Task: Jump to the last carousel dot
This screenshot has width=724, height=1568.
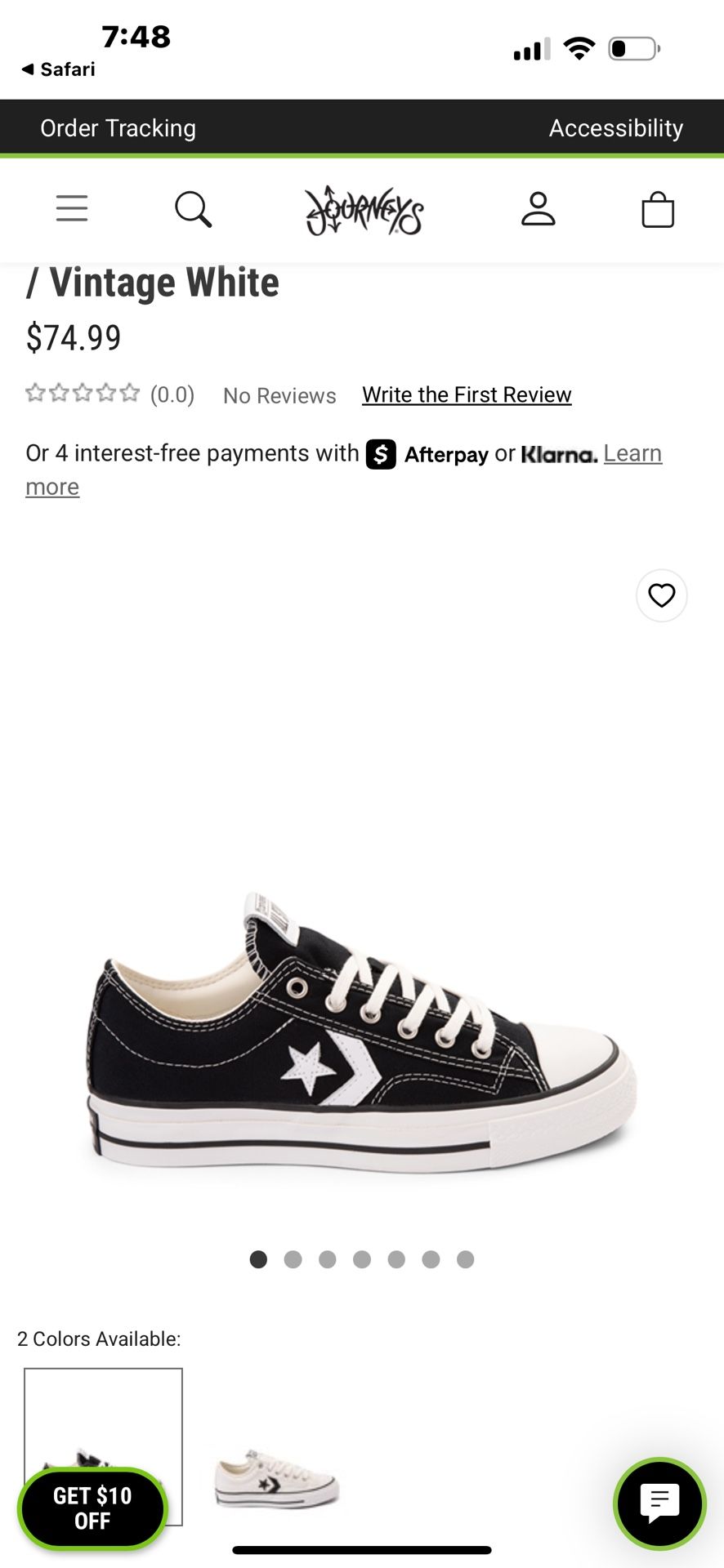Action: [x=465, y=1259]
